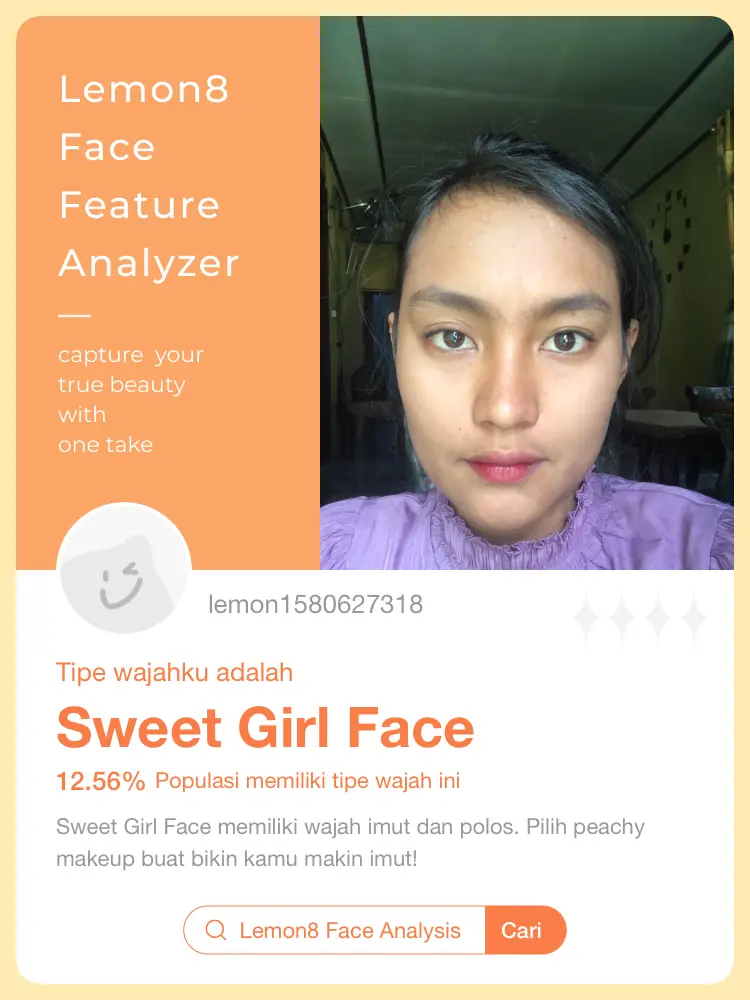
Task: Toggle the orange header panel
Action: coord(170,290)
